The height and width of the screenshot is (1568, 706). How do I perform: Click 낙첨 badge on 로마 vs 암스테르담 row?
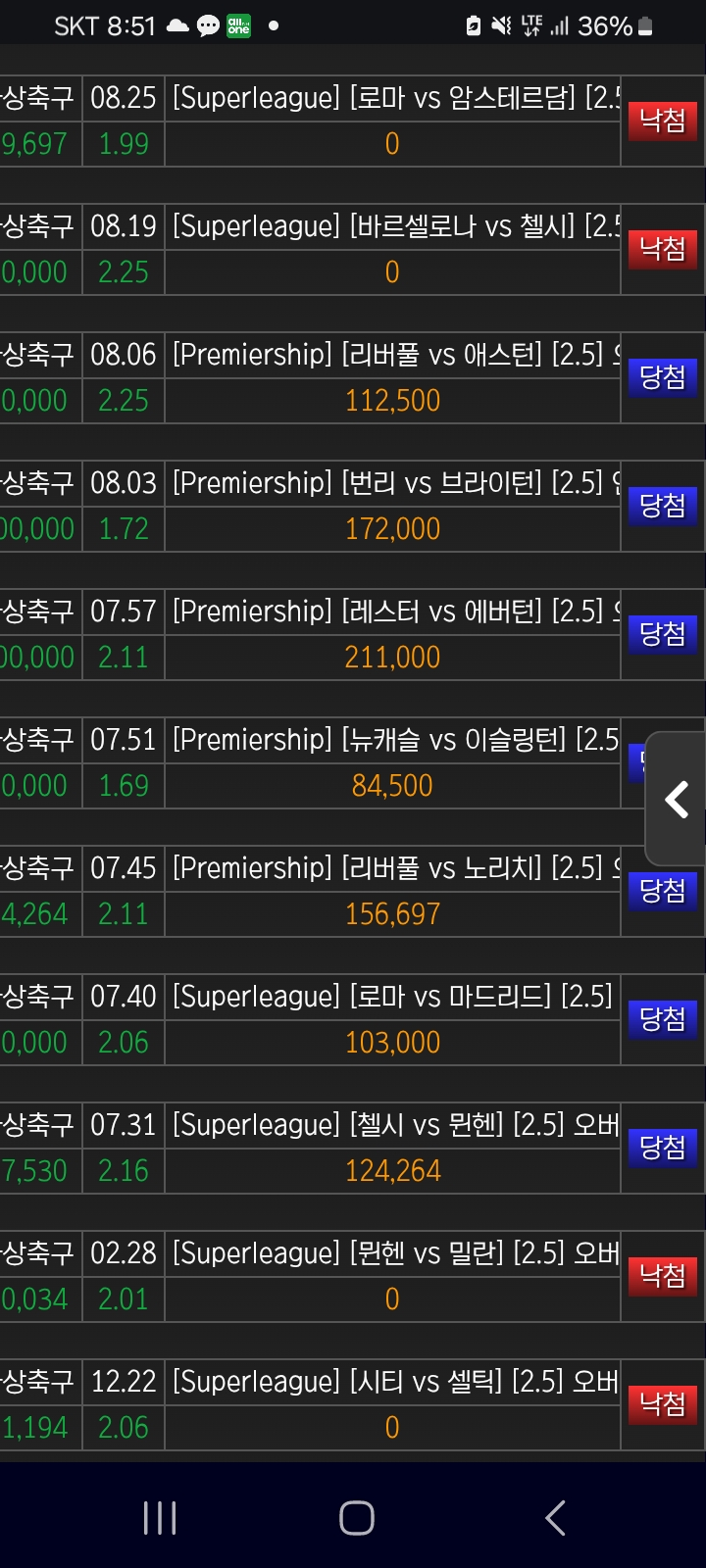tap(662, 122)
